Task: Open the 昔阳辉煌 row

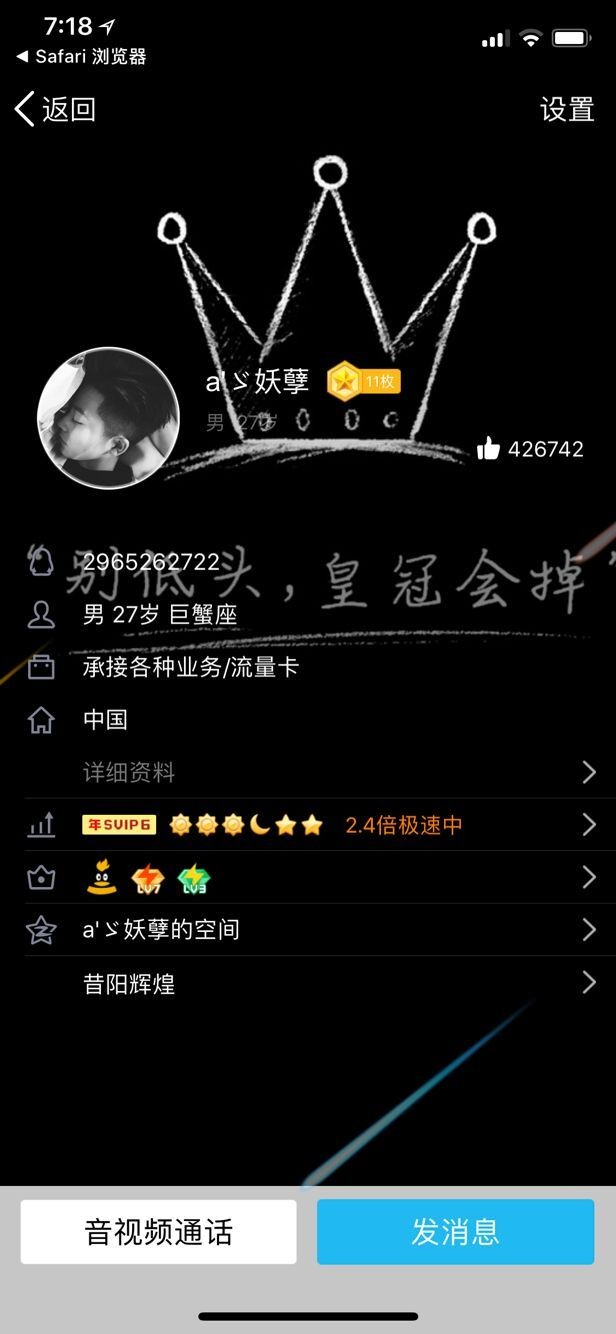Action: pos(308,983)
